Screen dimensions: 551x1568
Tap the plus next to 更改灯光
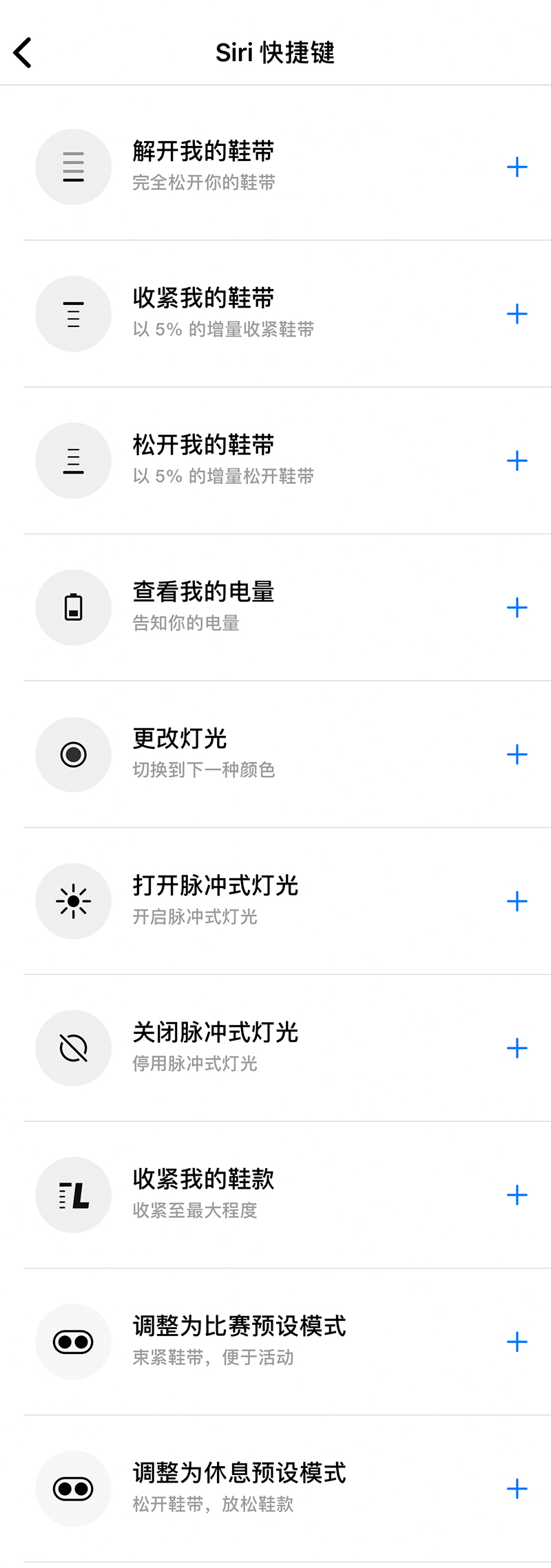point(517,754)
